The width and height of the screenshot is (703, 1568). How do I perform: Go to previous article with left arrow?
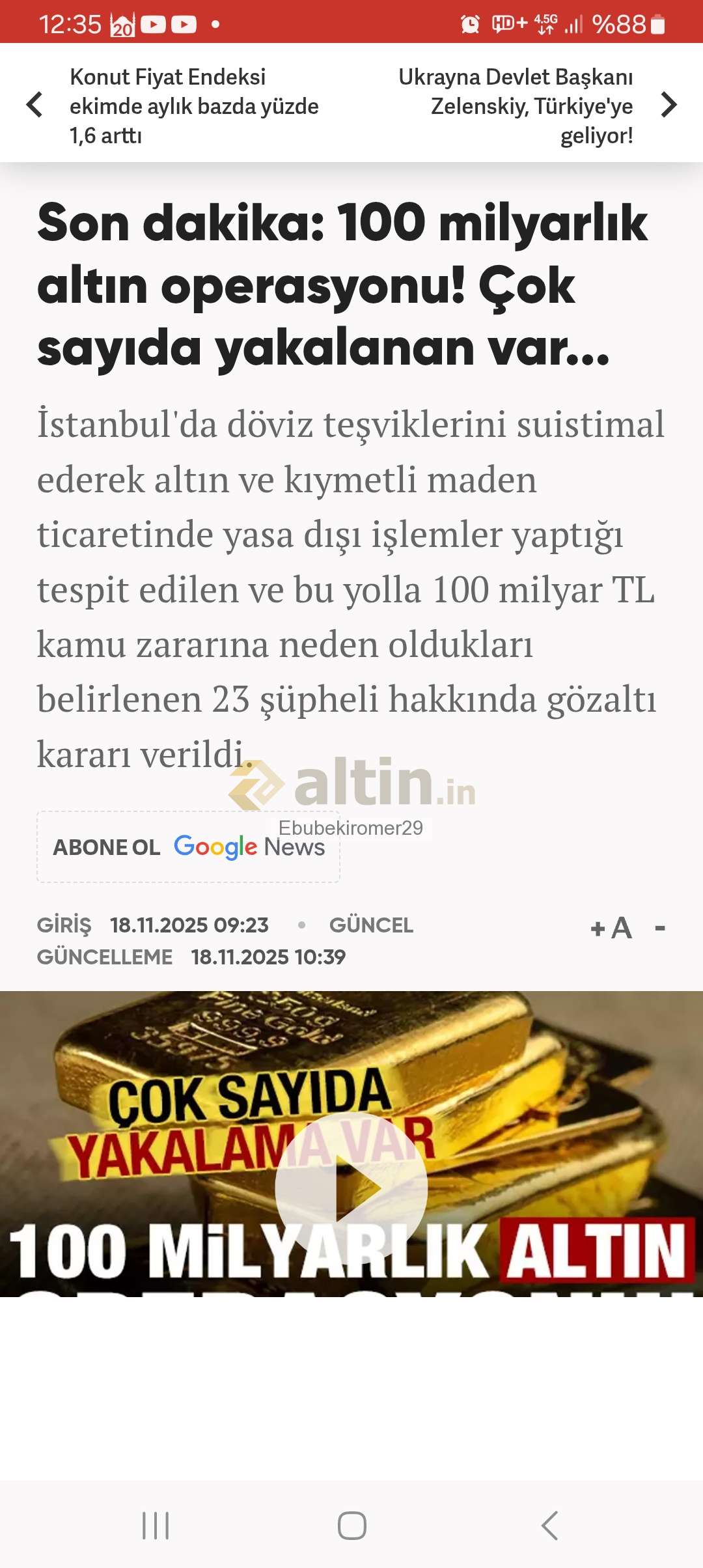click(x=34, y=105)
